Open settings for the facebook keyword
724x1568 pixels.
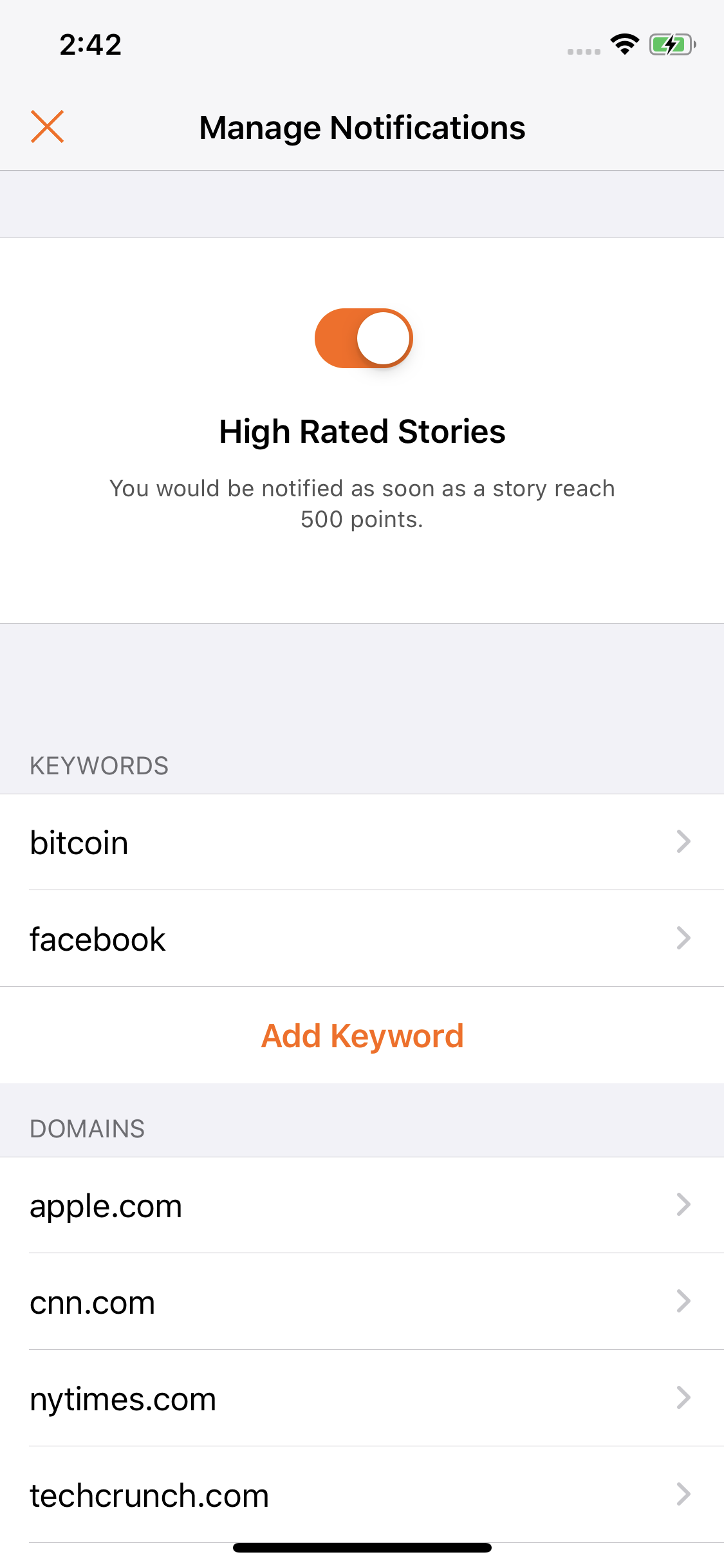tap(362, 940)
